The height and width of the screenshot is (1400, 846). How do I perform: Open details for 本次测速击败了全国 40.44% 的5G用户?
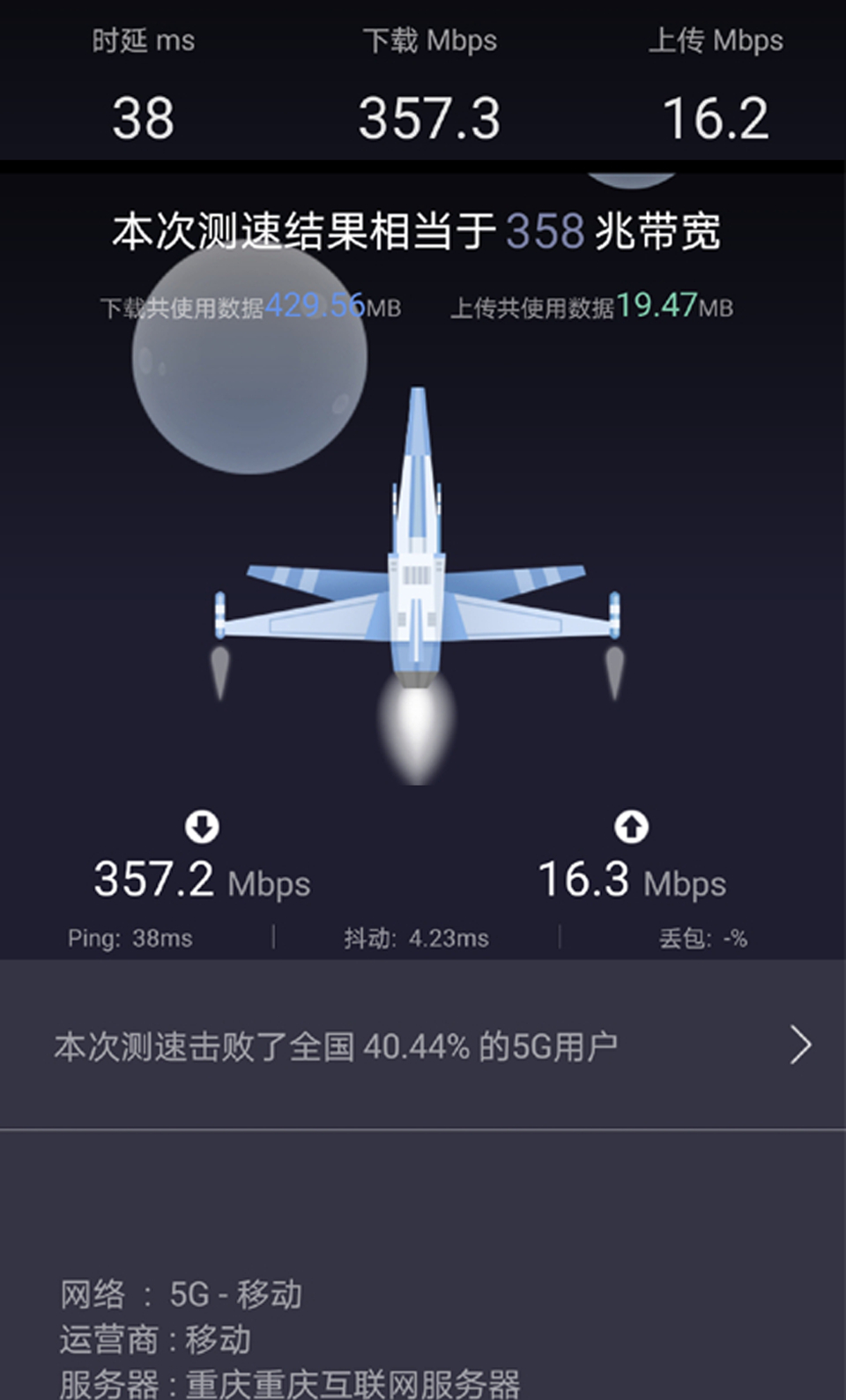(x=335, y=1045)
